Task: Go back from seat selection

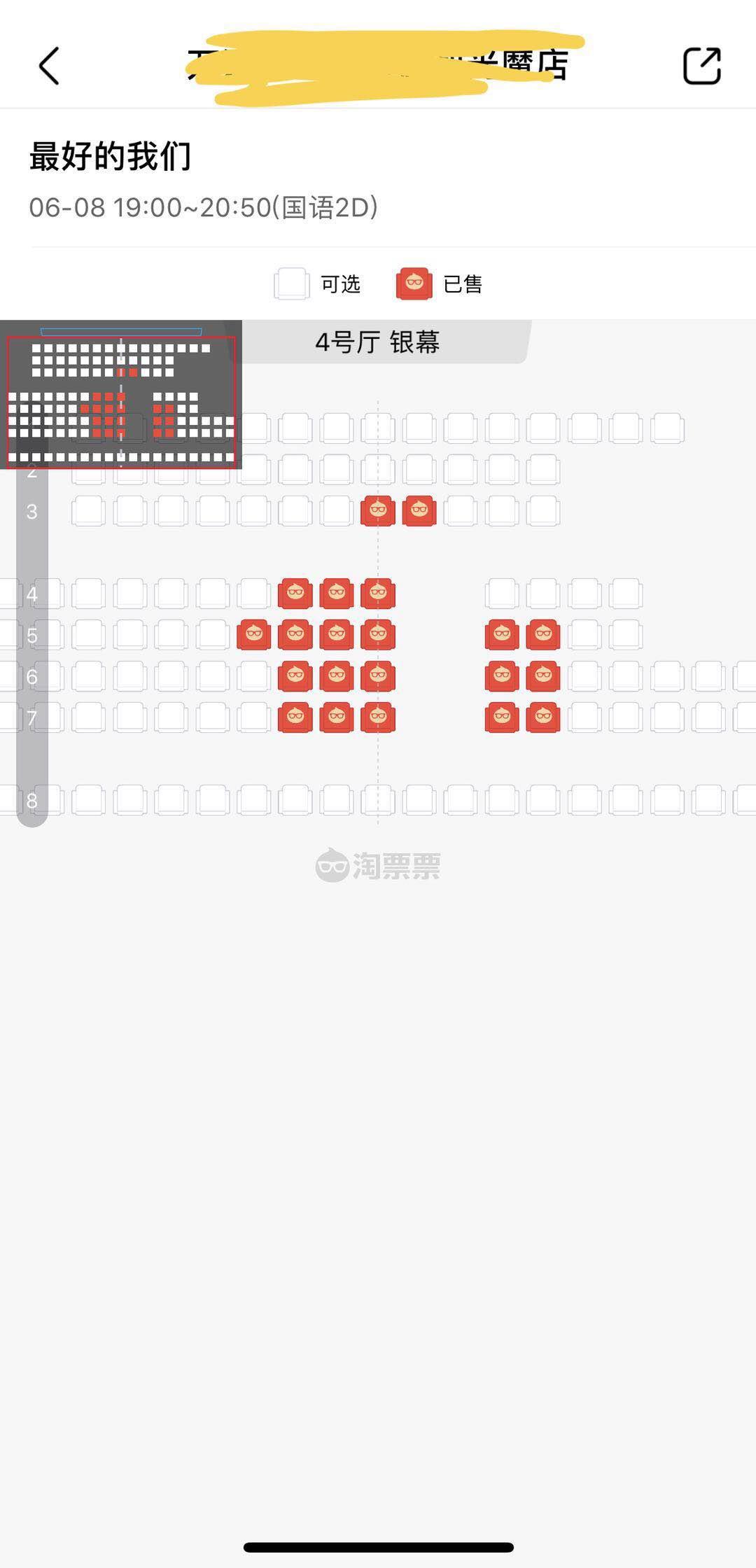Action: (49, 66)
